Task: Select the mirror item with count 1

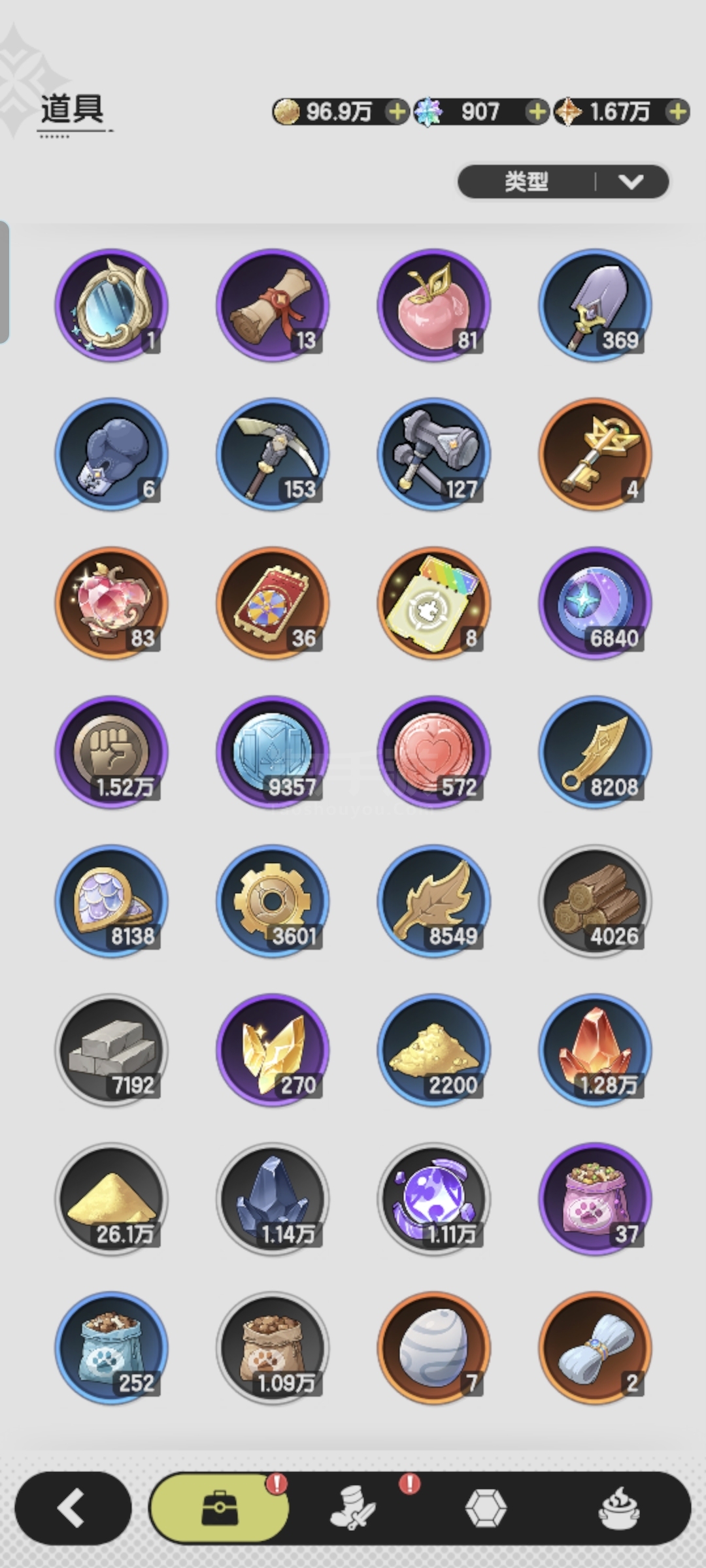Action: [111, 304]
